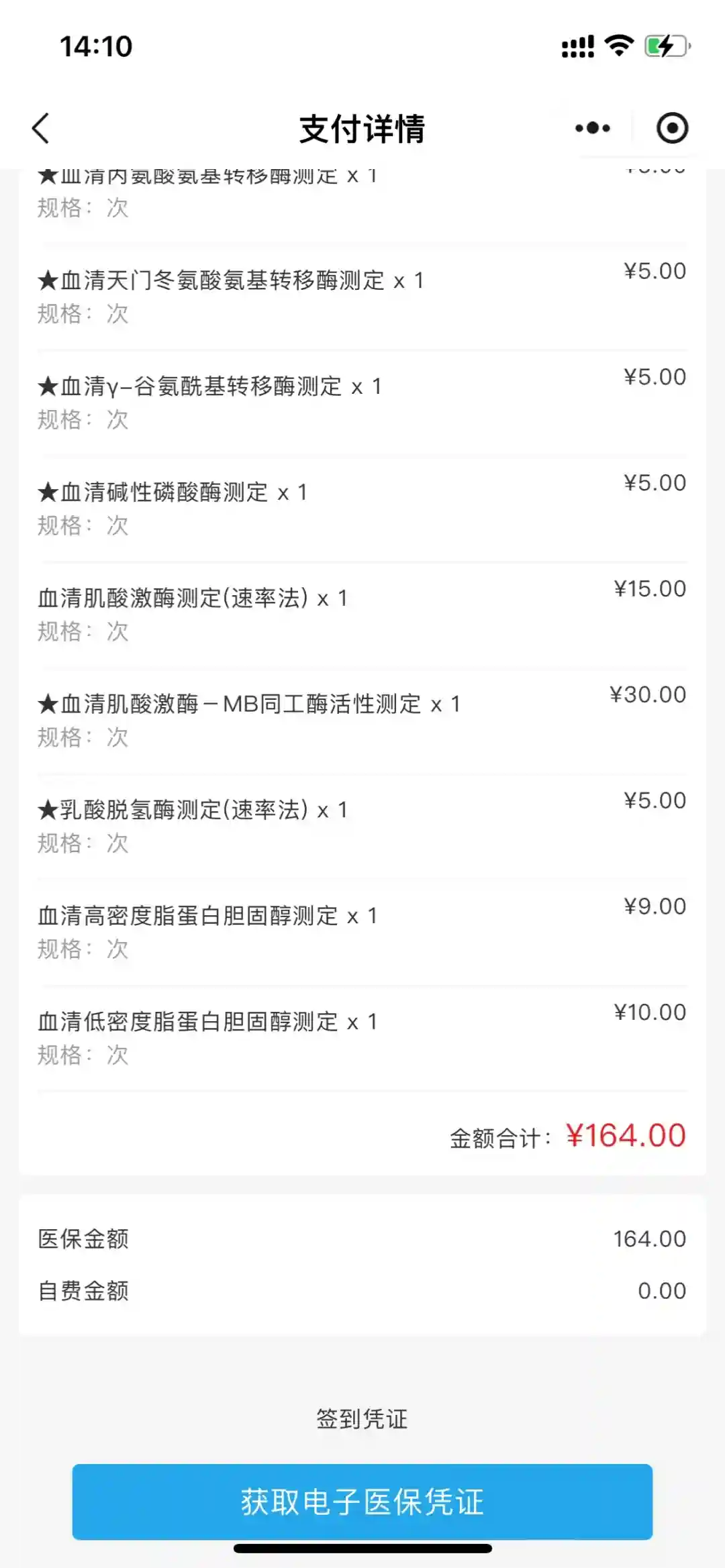Close the mini program via the circle icon
Screen dimensions: 725x1568
point(672,128)
